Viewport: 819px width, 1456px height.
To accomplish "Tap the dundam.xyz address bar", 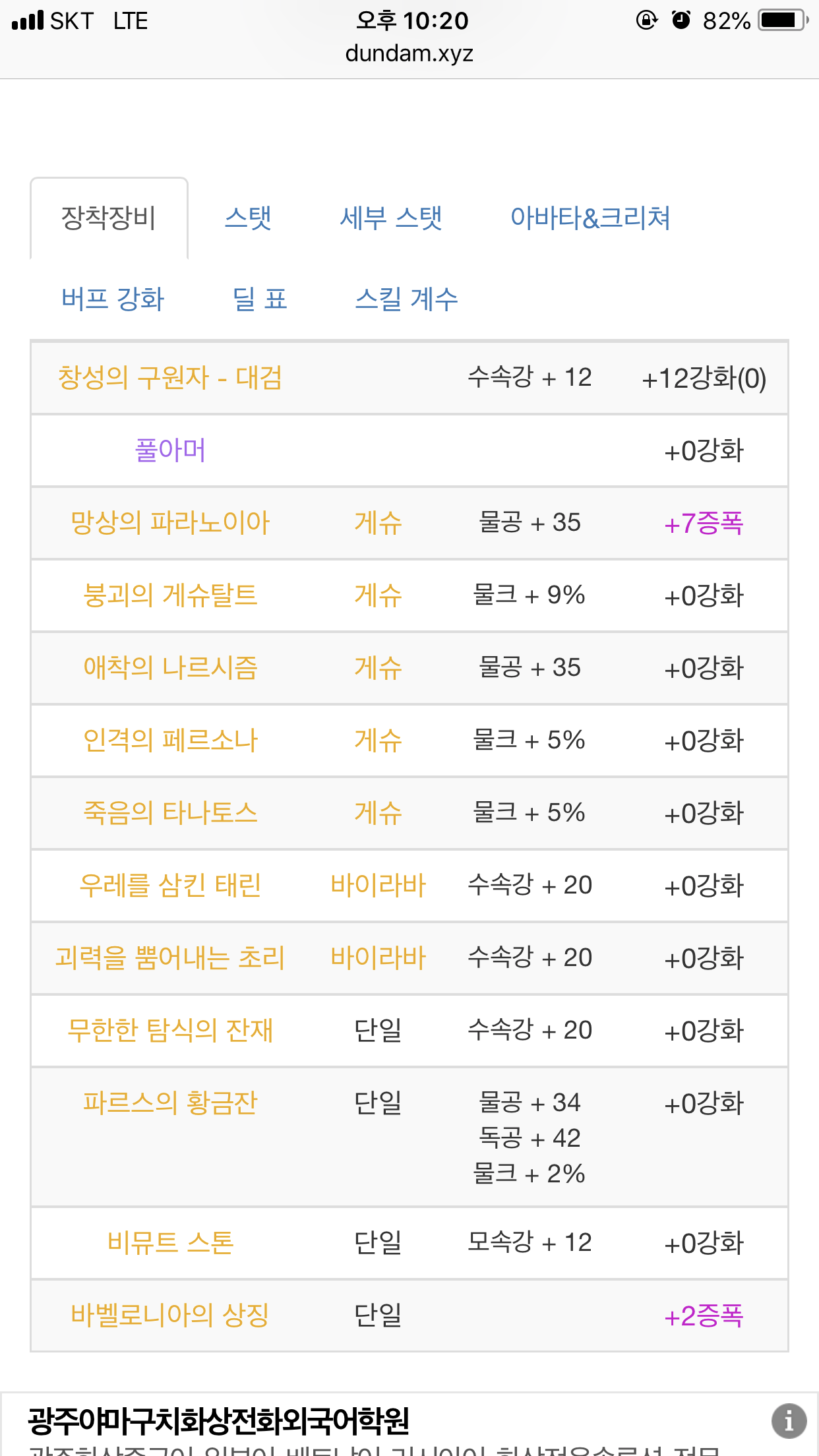I will click(x=409, y=53).
